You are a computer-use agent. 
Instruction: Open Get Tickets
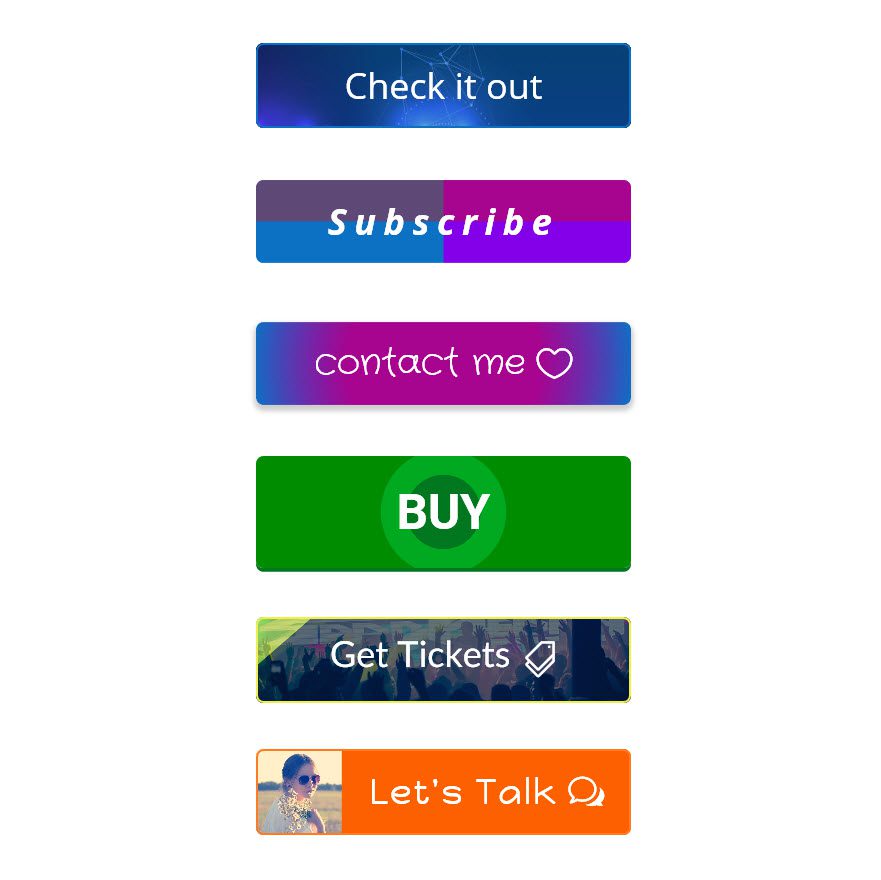(x=443, y=659)
